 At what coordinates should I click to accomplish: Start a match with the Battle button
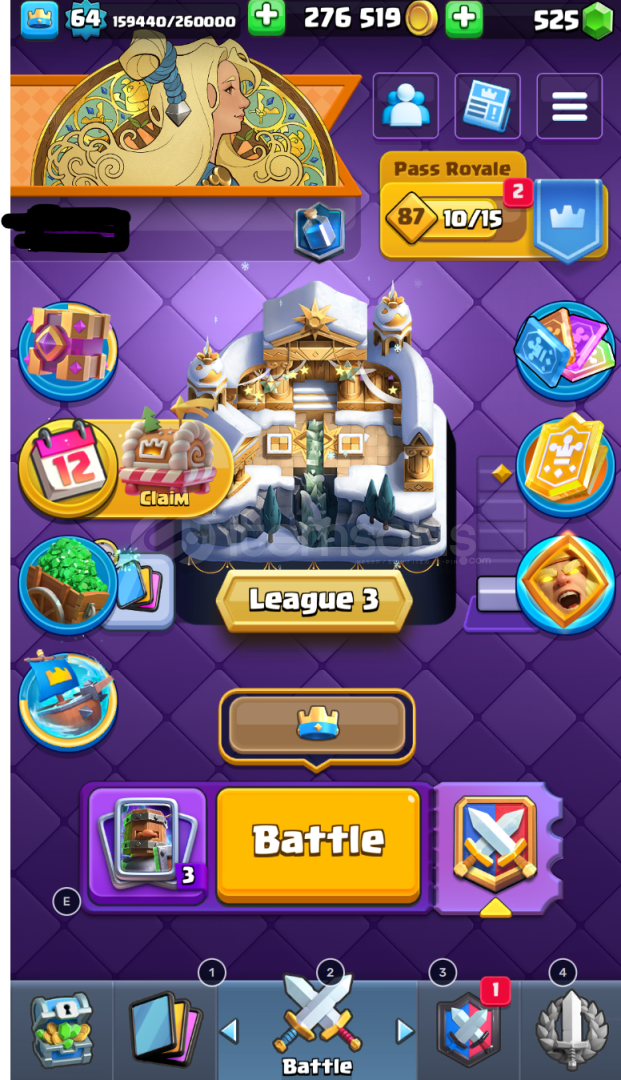(x=318, y=842)
